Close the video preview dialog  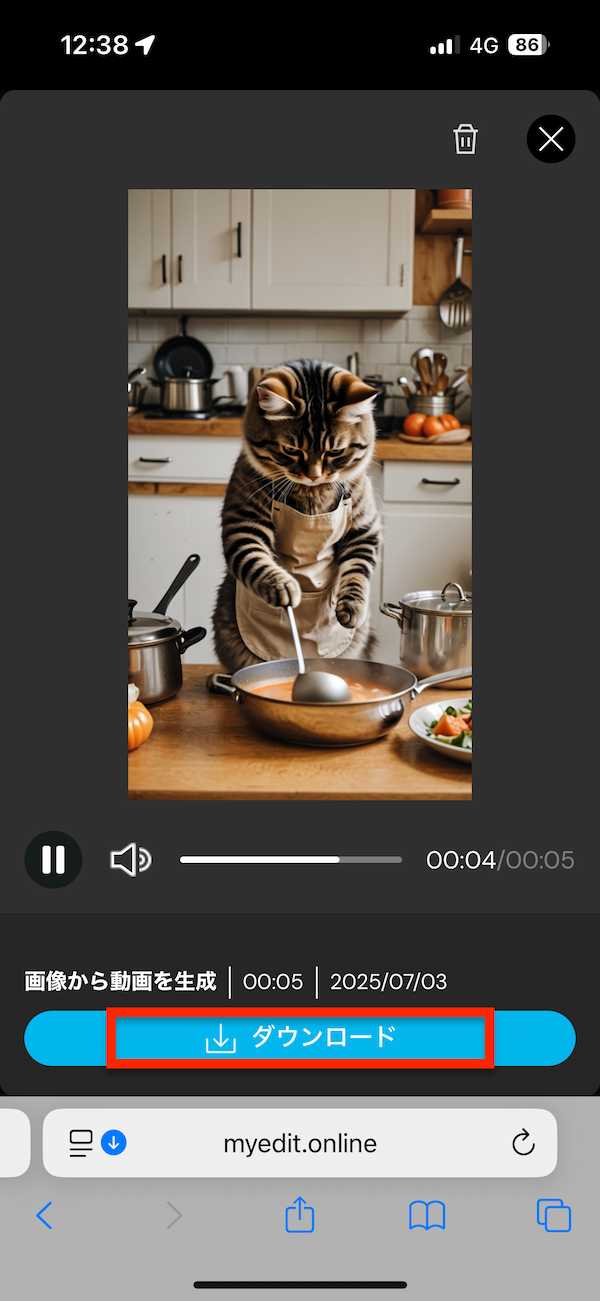[551, 139]
